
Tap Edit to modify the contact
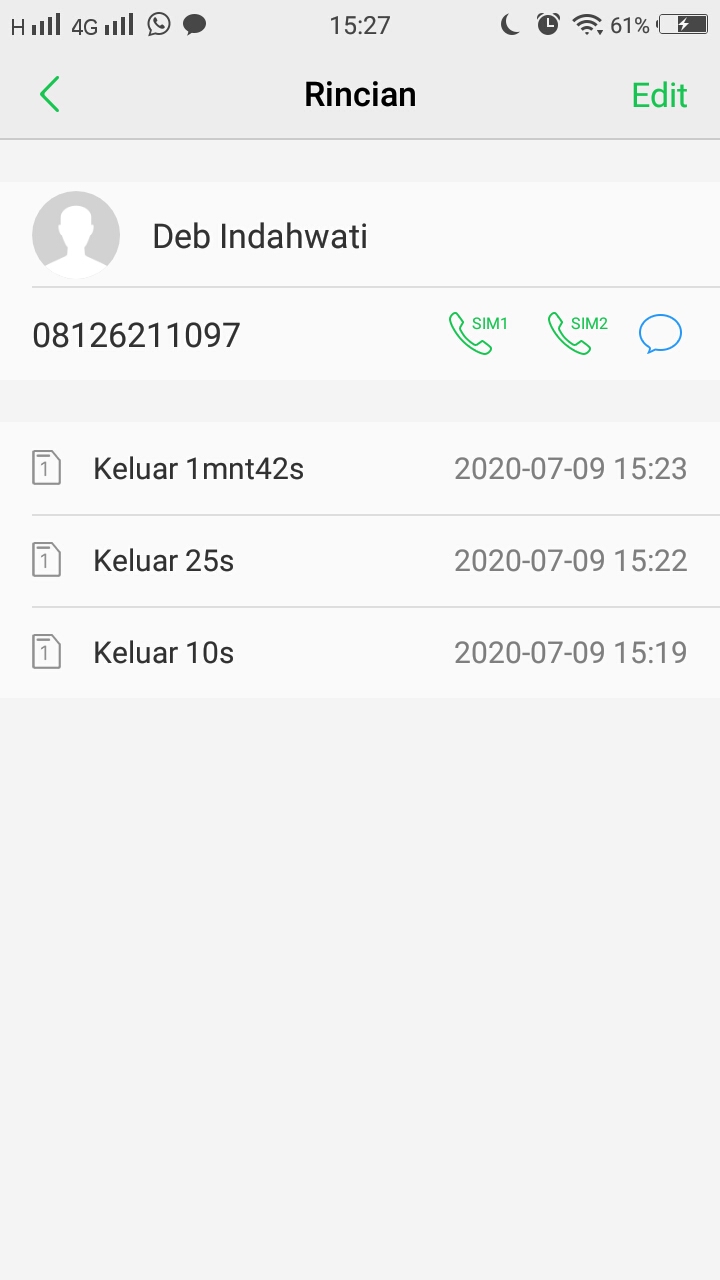(659, 95)
